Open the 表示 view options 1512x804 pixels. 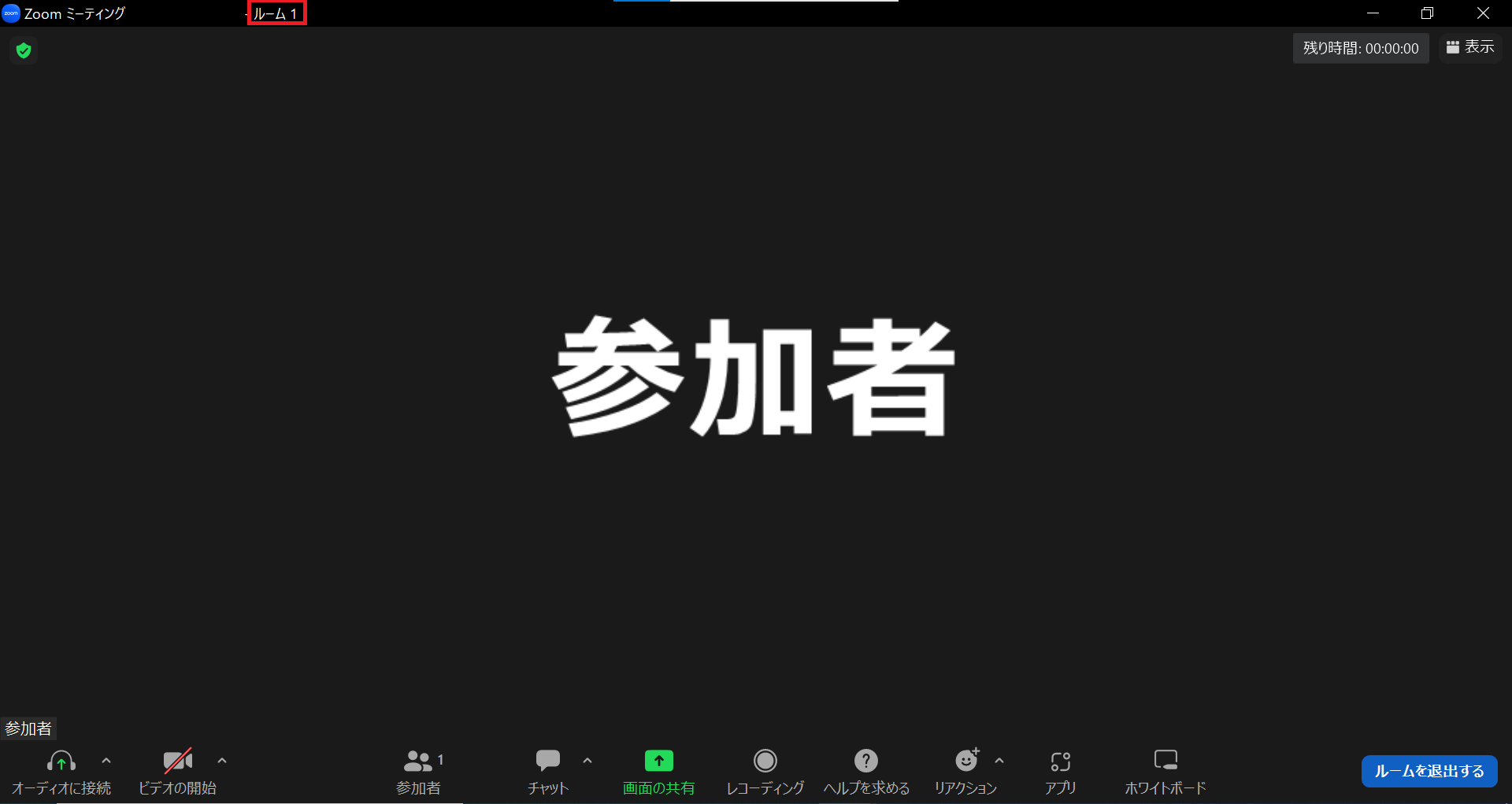[1470, 48]
